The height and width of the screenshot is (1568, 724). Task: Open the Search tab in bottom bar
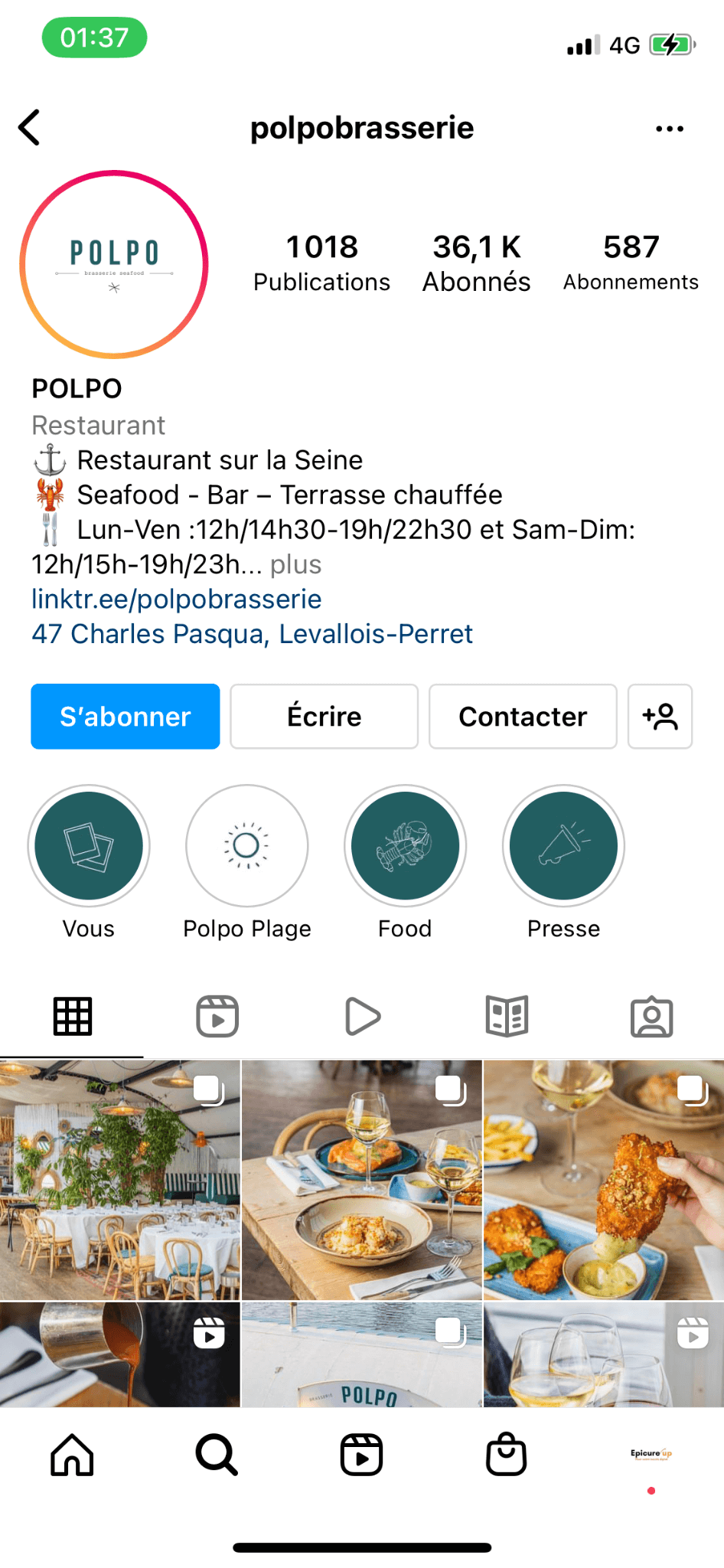(217, 1455)
